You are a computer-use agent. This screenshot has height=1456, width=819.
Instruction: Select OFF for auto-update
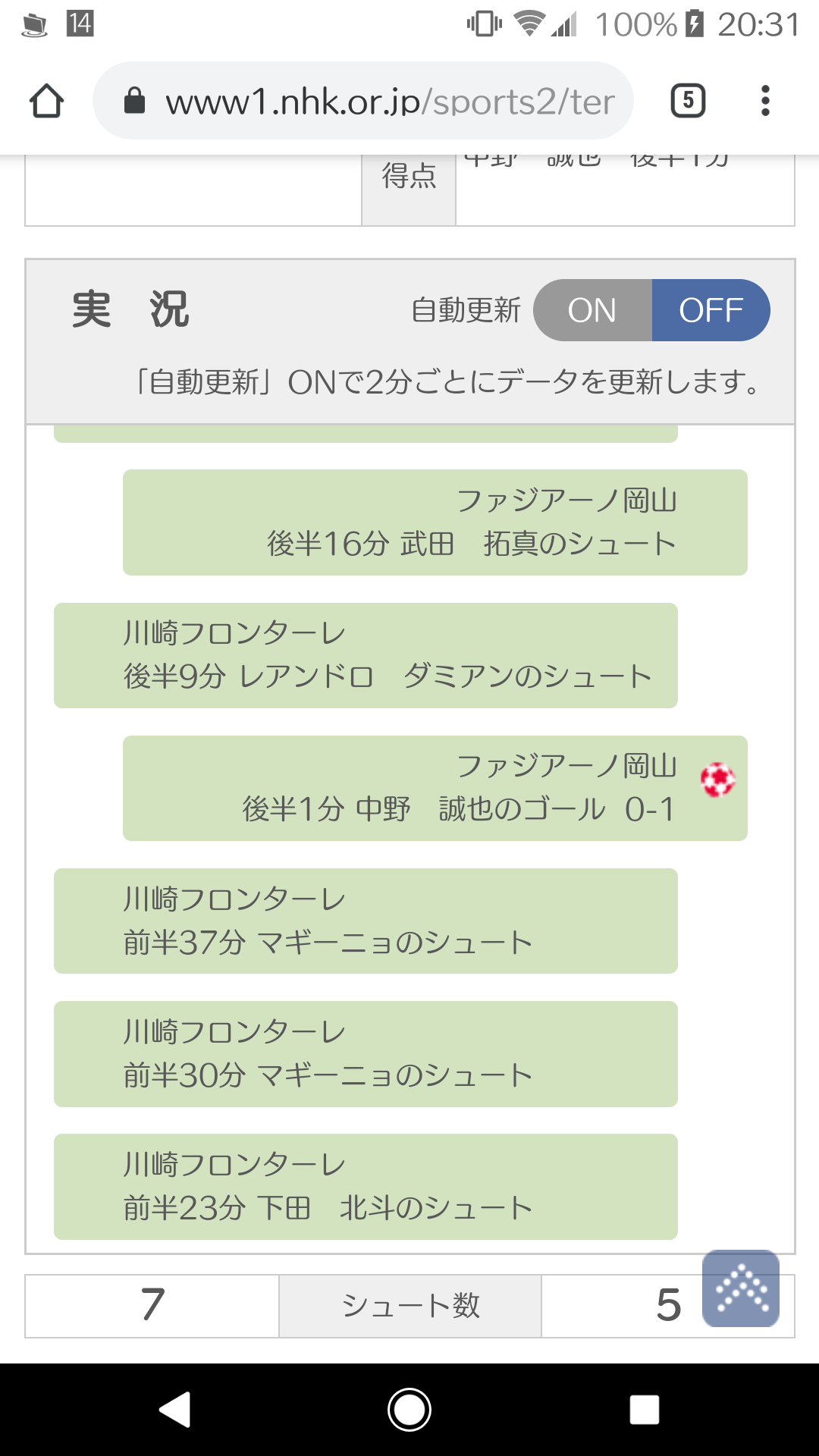(711, 310)
